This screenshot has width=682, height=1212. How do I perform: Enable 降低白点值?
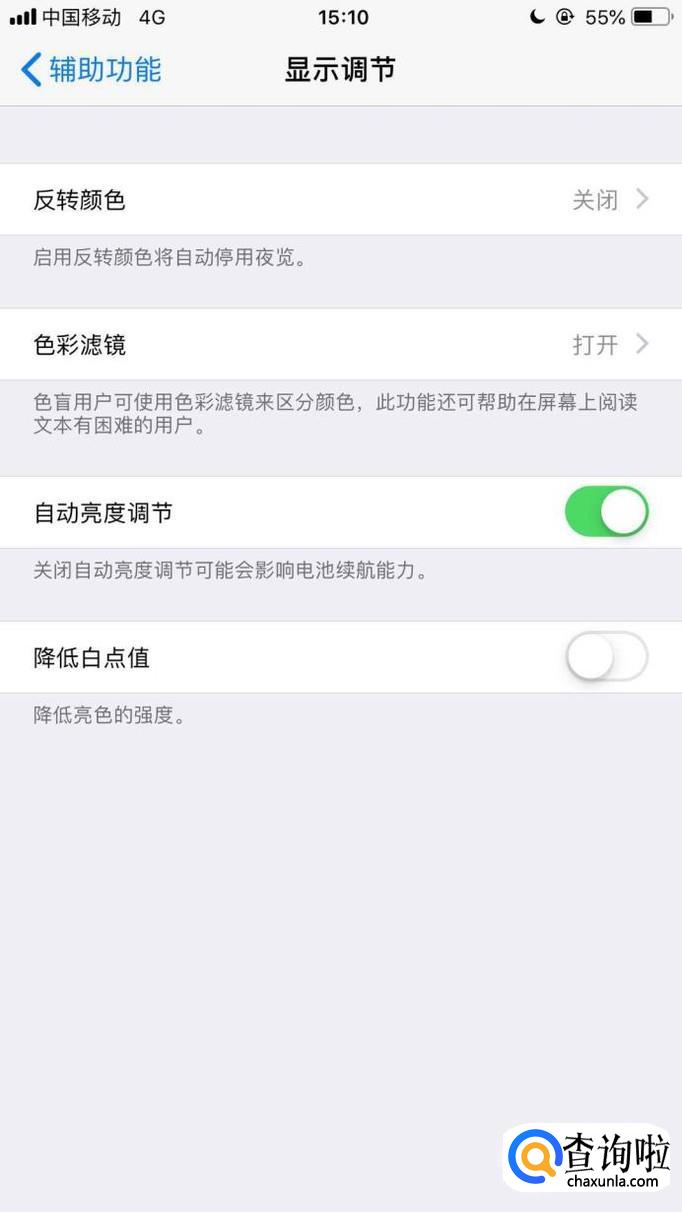click(x=606, y=657)
